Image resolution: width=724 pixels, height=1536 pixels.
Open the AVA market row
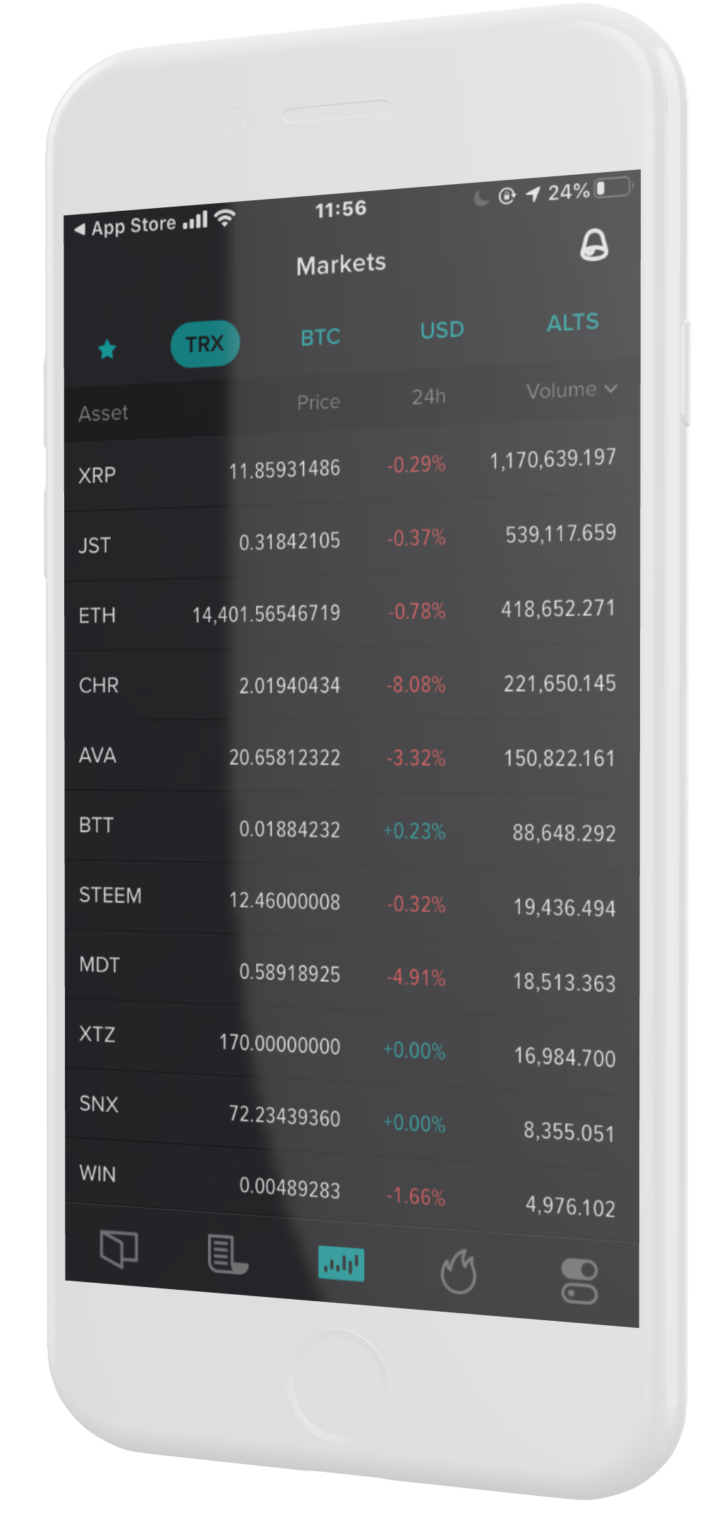coord(351,757)
